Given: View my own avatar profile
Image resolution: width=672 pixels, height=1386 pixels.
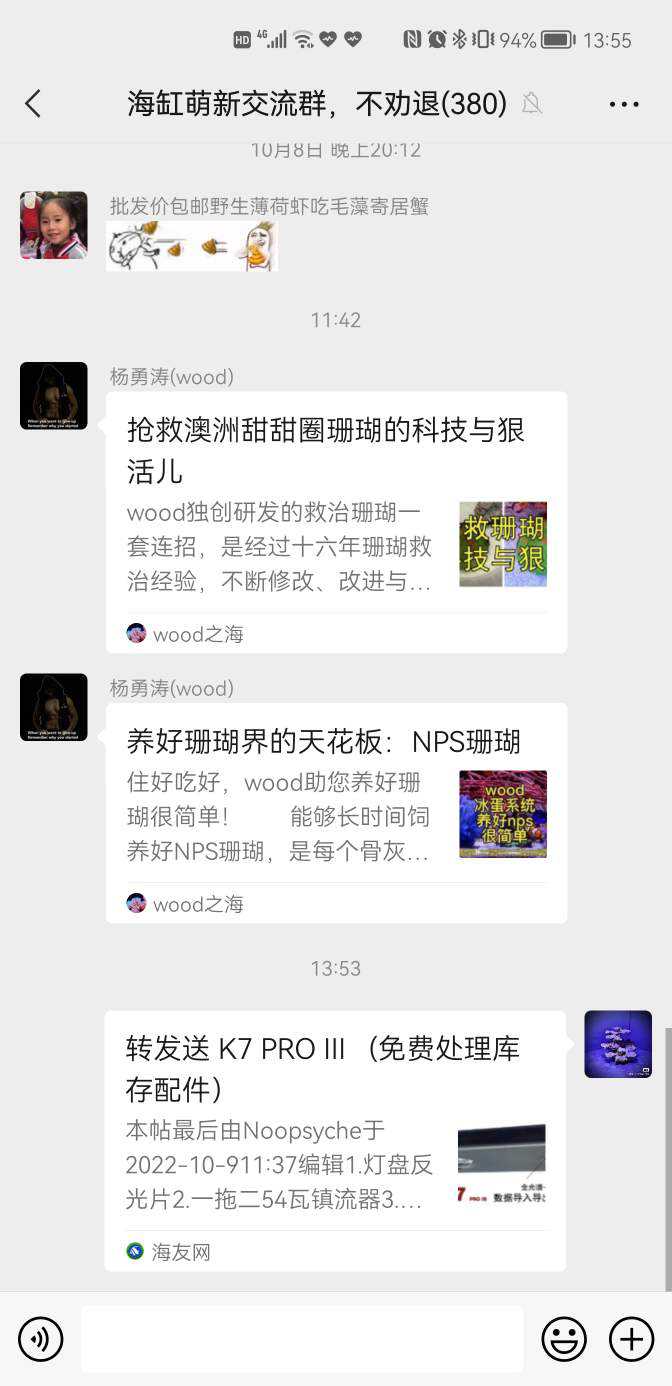Looking at the screenshot, I should [618, 1044].
